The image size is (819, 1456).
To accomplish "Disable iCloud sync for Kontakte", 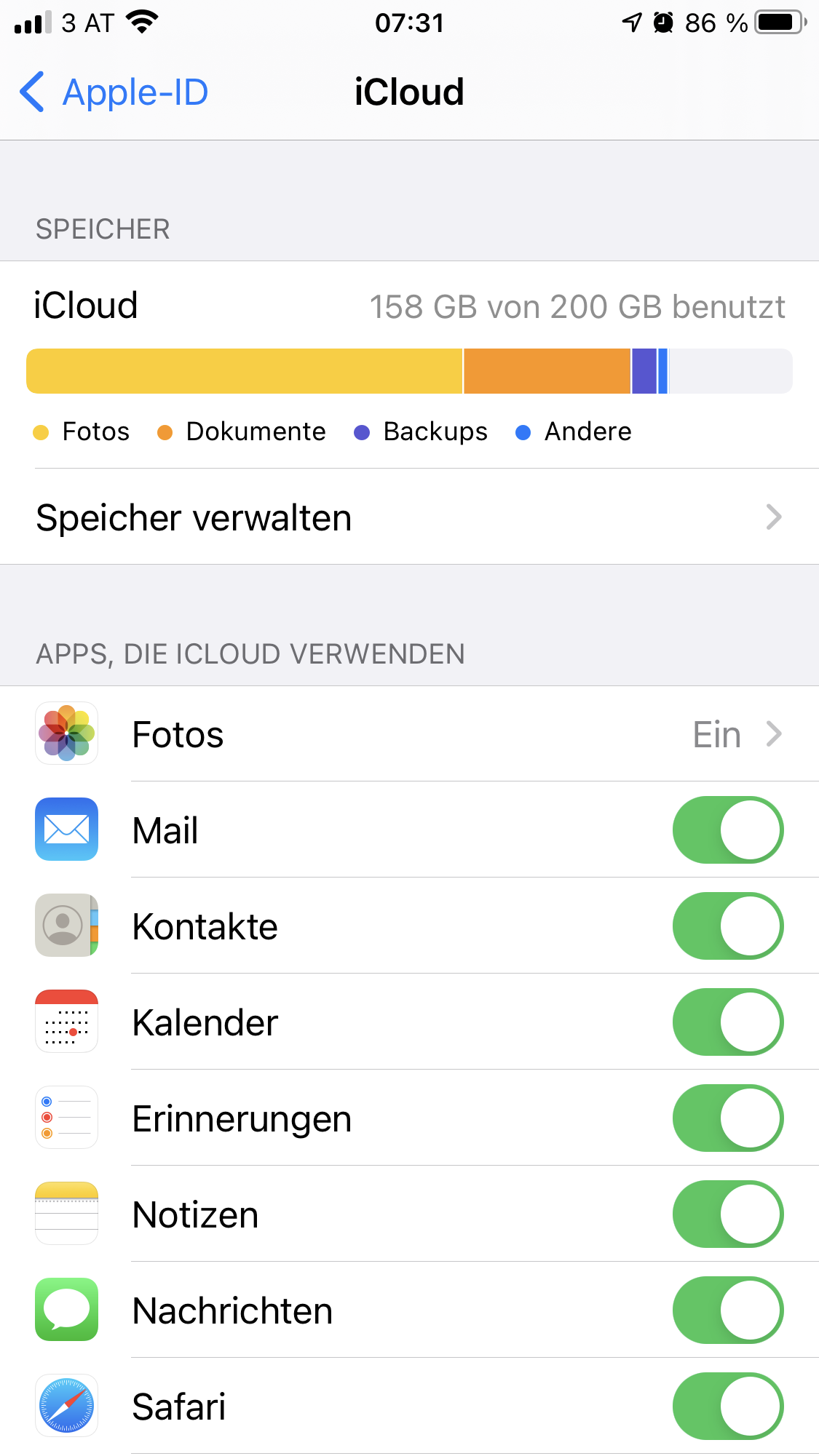I will (727, 926).
